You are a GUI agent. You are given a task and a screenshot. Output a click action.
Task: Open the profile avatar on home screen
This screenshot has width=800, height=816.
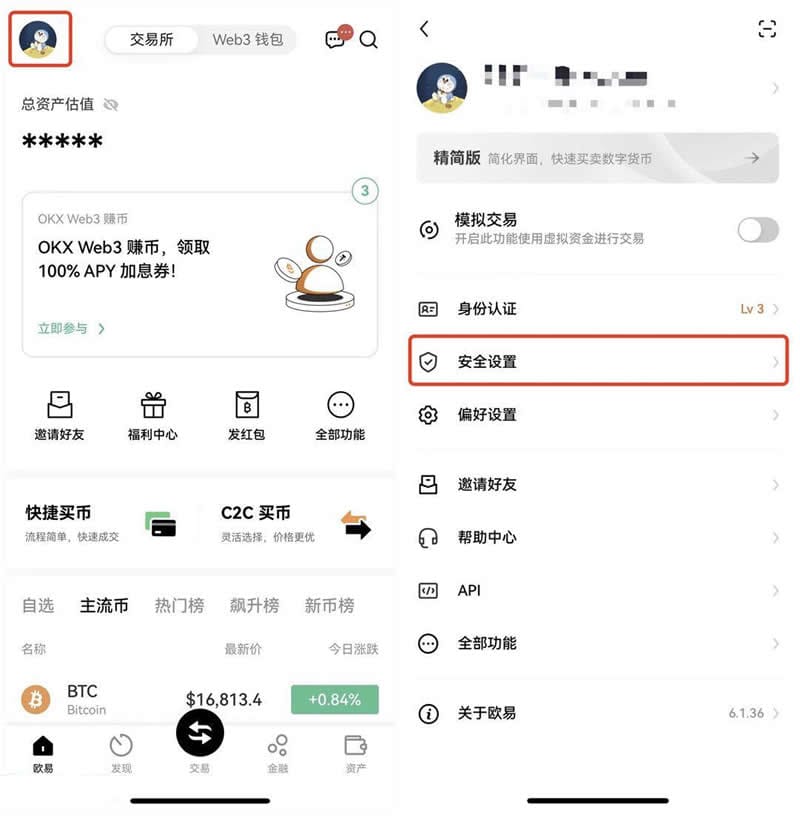(39, 39)
